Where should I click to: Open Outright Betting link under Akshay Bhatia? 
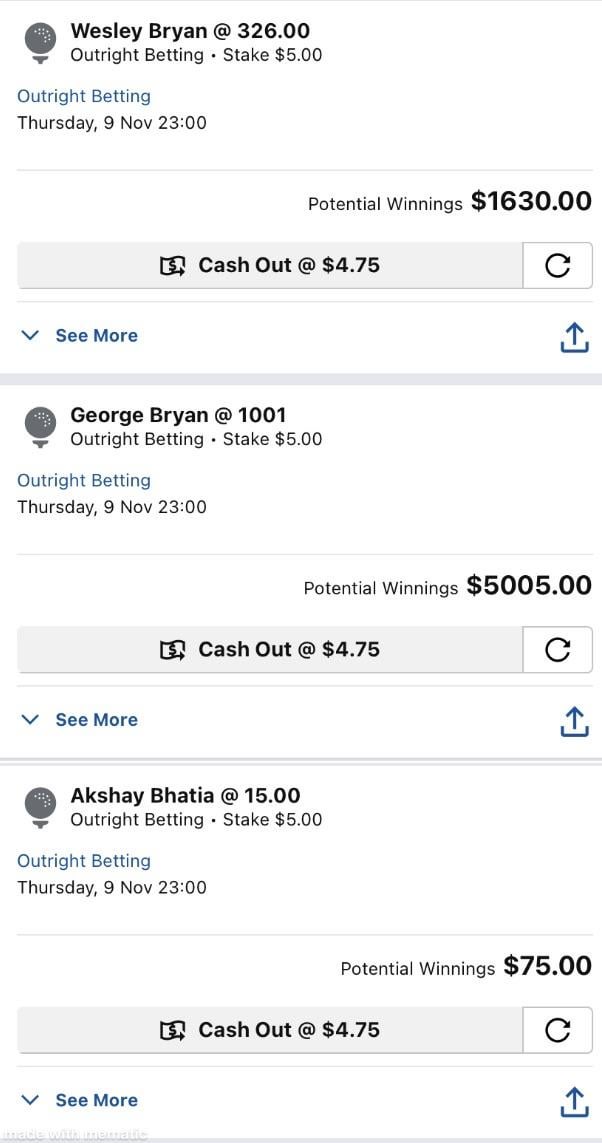84,861
